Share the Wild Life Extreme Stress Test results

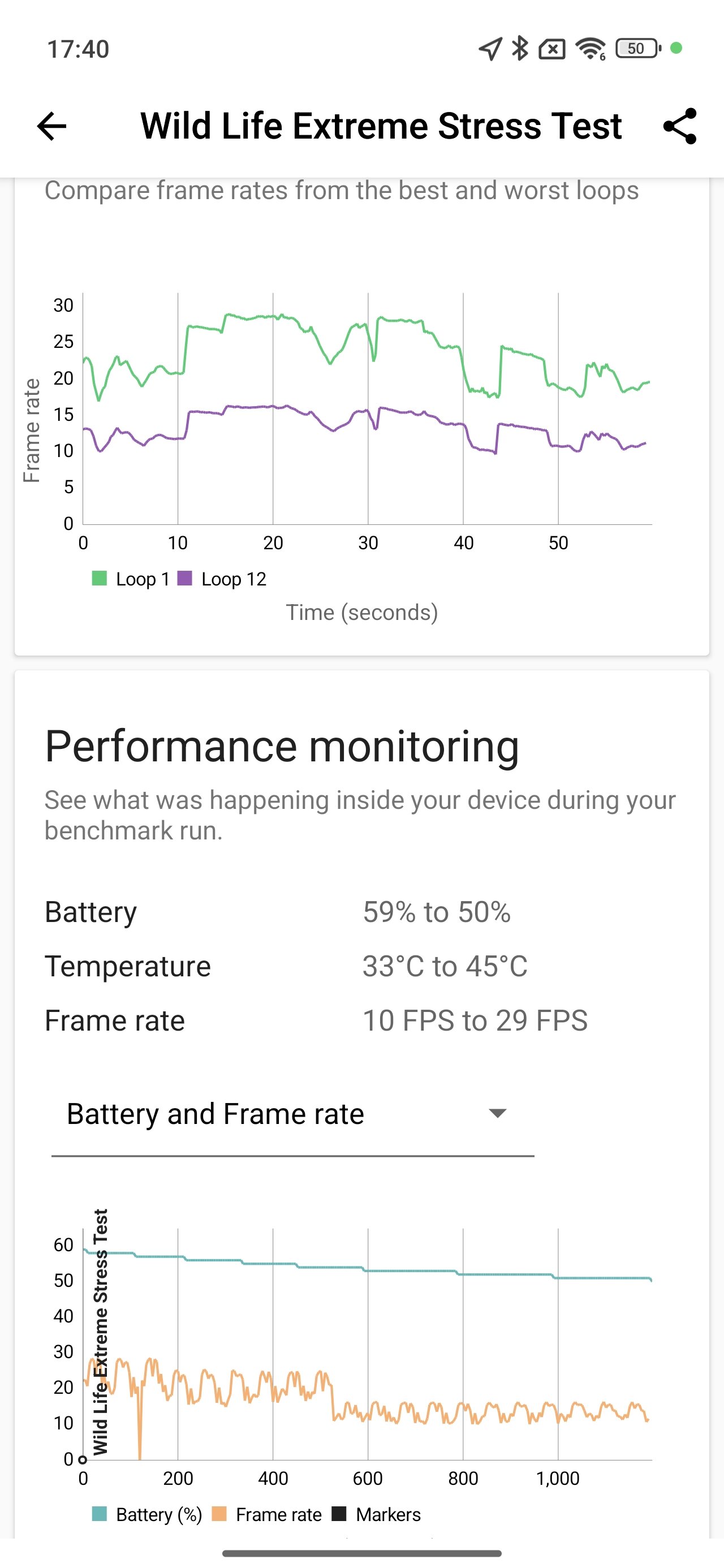pyautogui.click(x=679, y=127)
